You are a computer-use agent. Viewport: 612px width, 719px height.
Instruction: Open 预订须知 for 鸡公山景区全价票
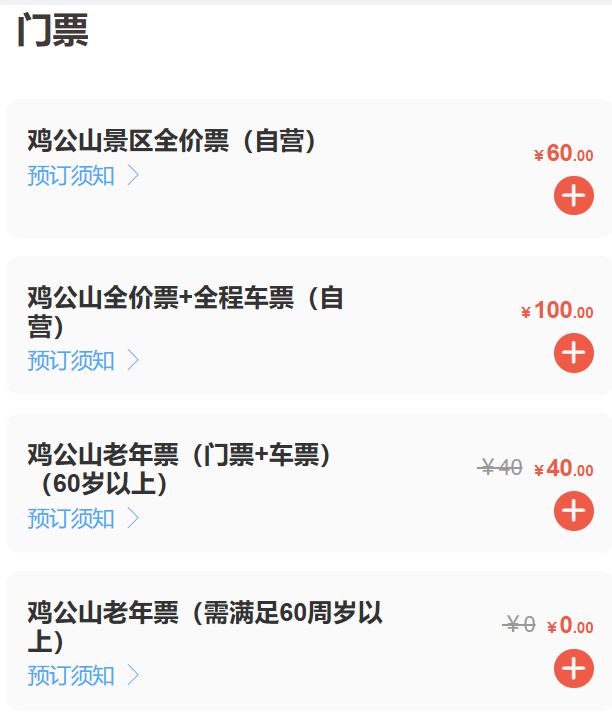coord(82,176)
